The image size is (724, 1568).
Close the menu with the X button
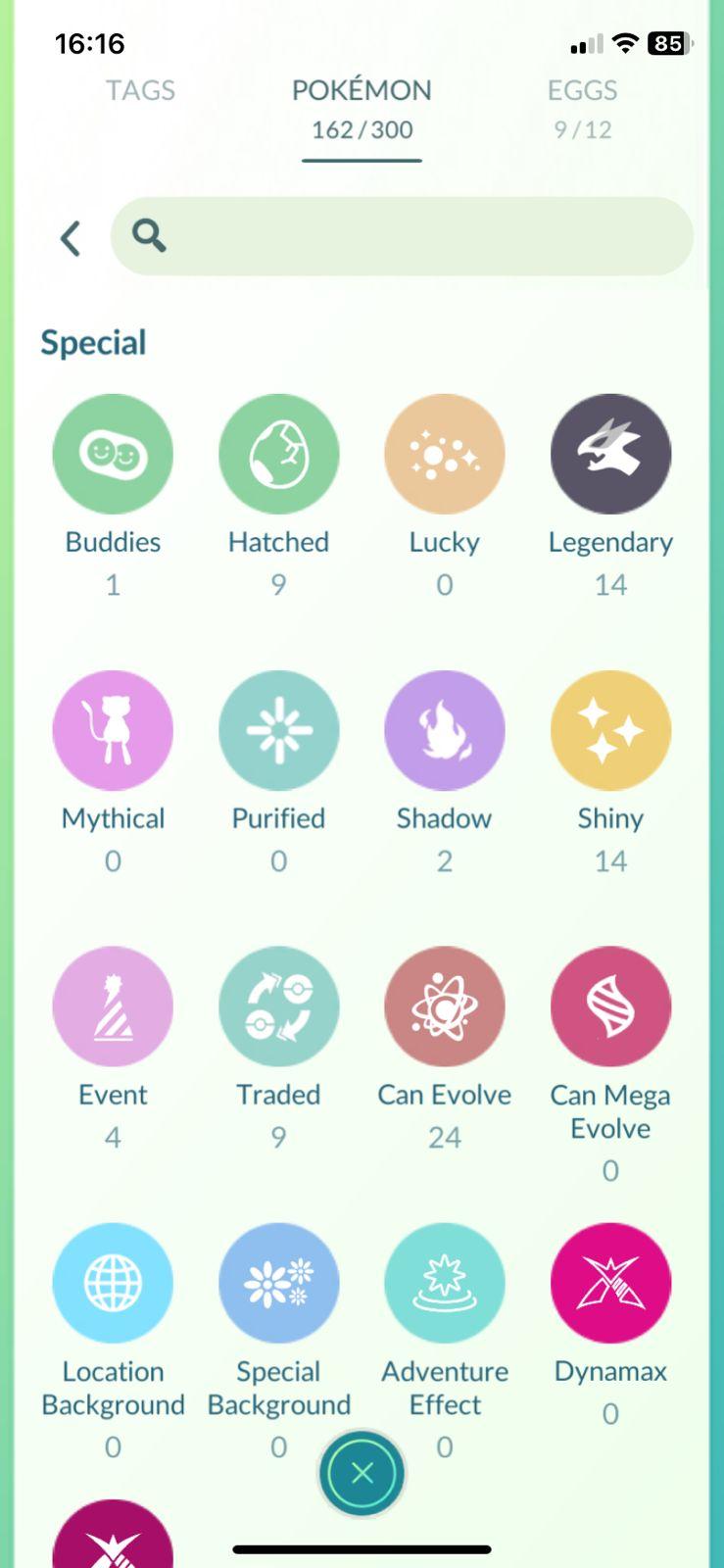tap(362, 1473)
